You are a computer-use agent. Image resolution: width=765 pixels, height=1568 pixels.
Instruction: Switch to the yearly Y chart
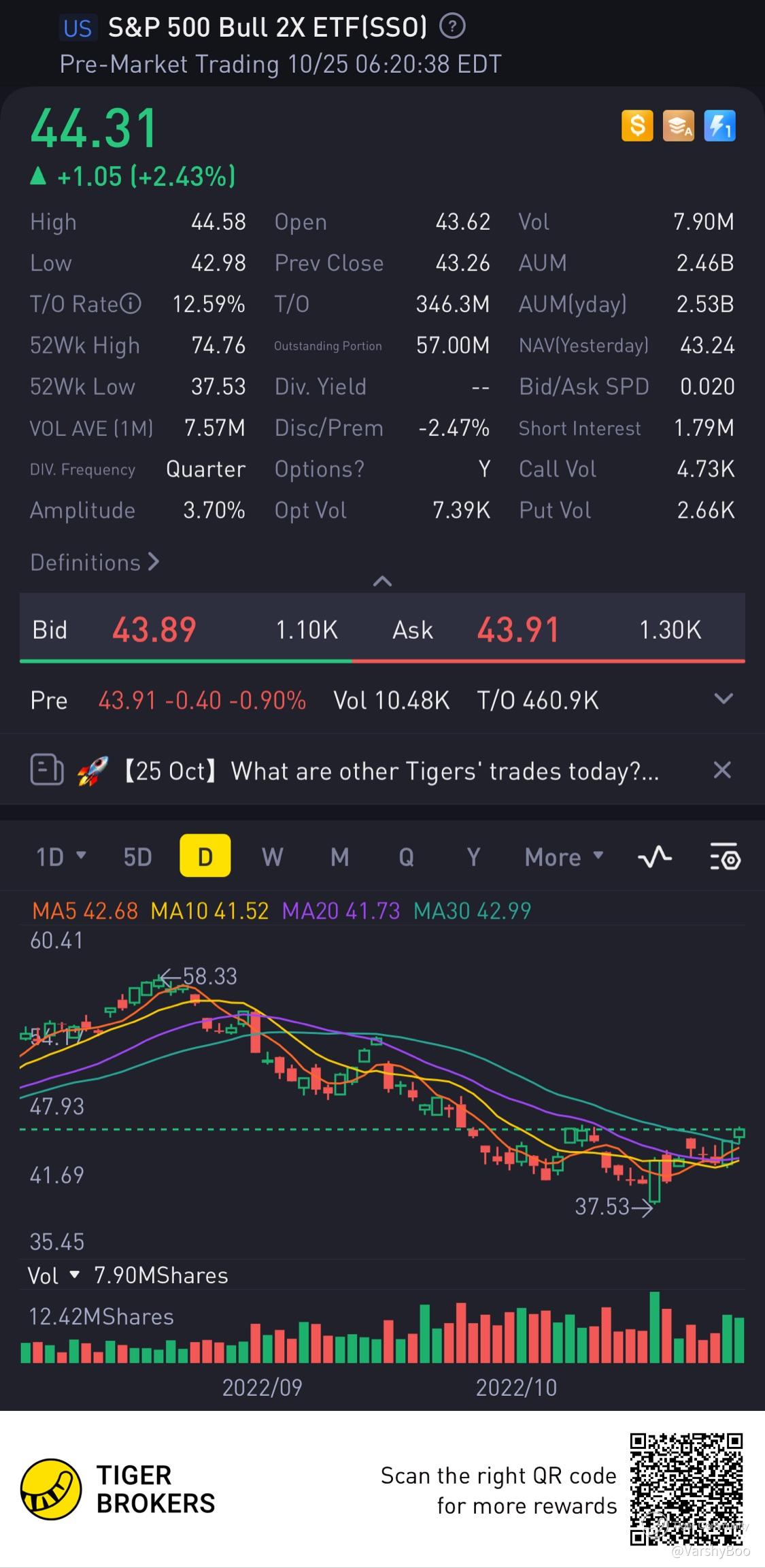tap(473, 856)
